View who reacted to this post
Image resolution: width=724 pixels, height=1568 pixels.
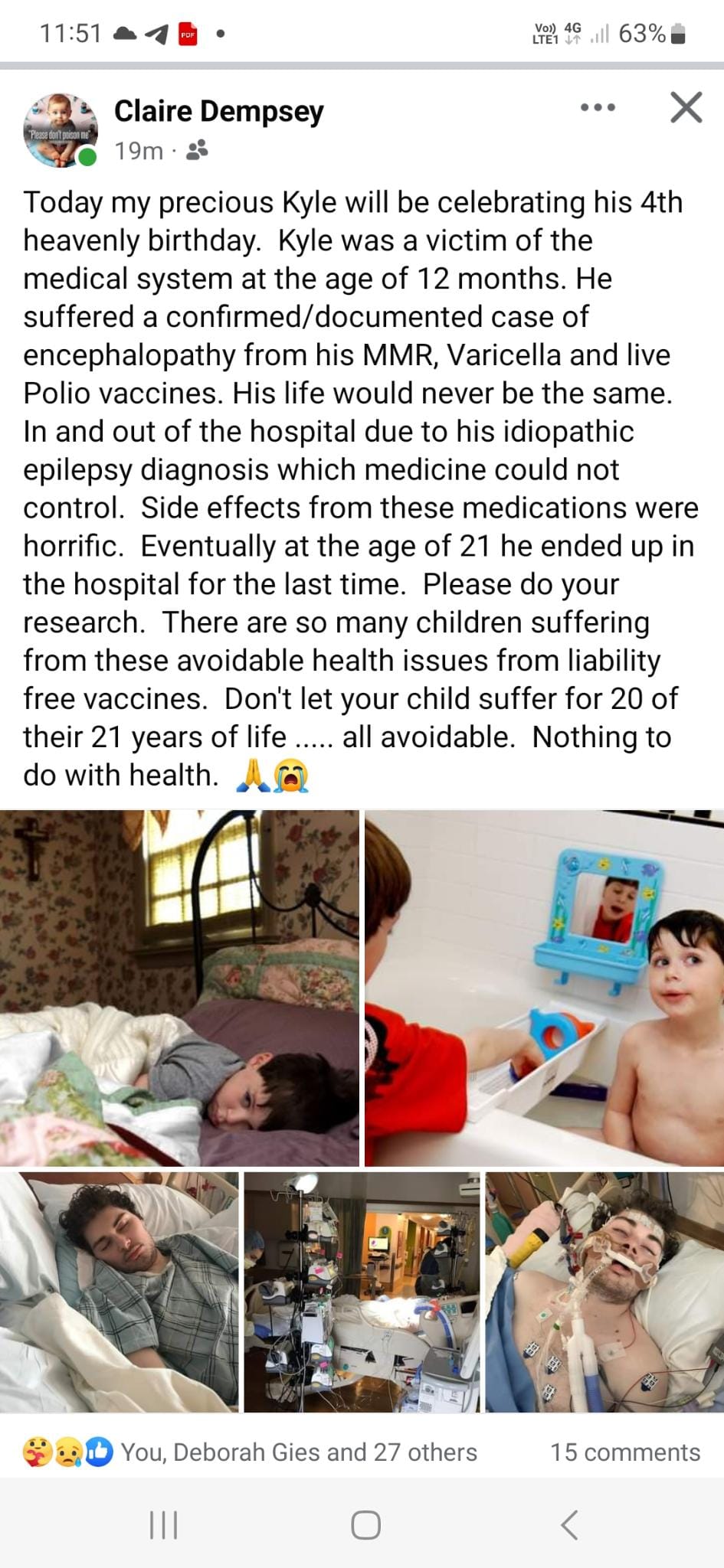(x=299, y=1452)
